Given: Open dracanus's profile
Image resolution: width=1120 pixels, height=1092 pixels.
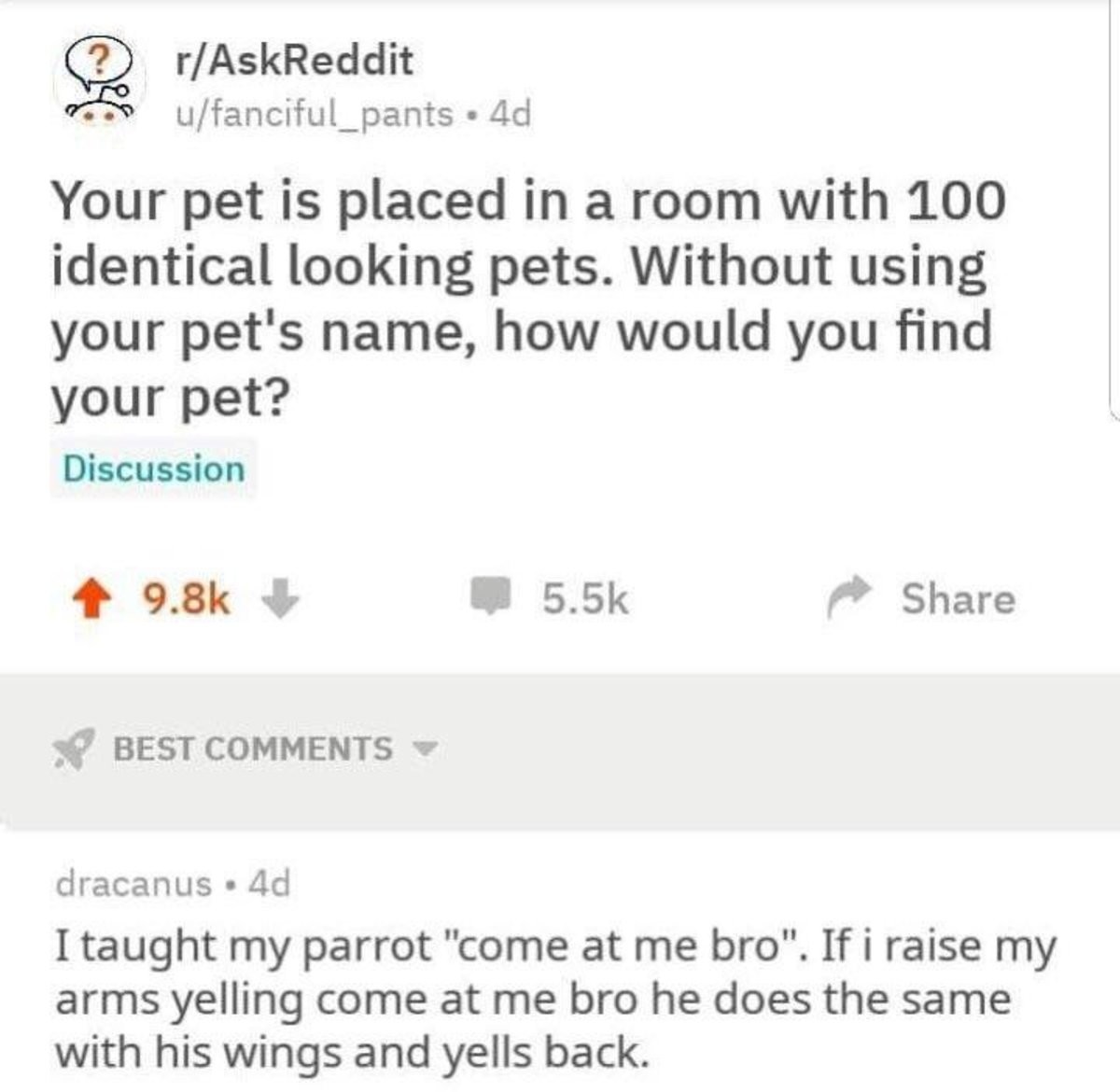Looking at the screenshot, I should (x=133, y=882).
